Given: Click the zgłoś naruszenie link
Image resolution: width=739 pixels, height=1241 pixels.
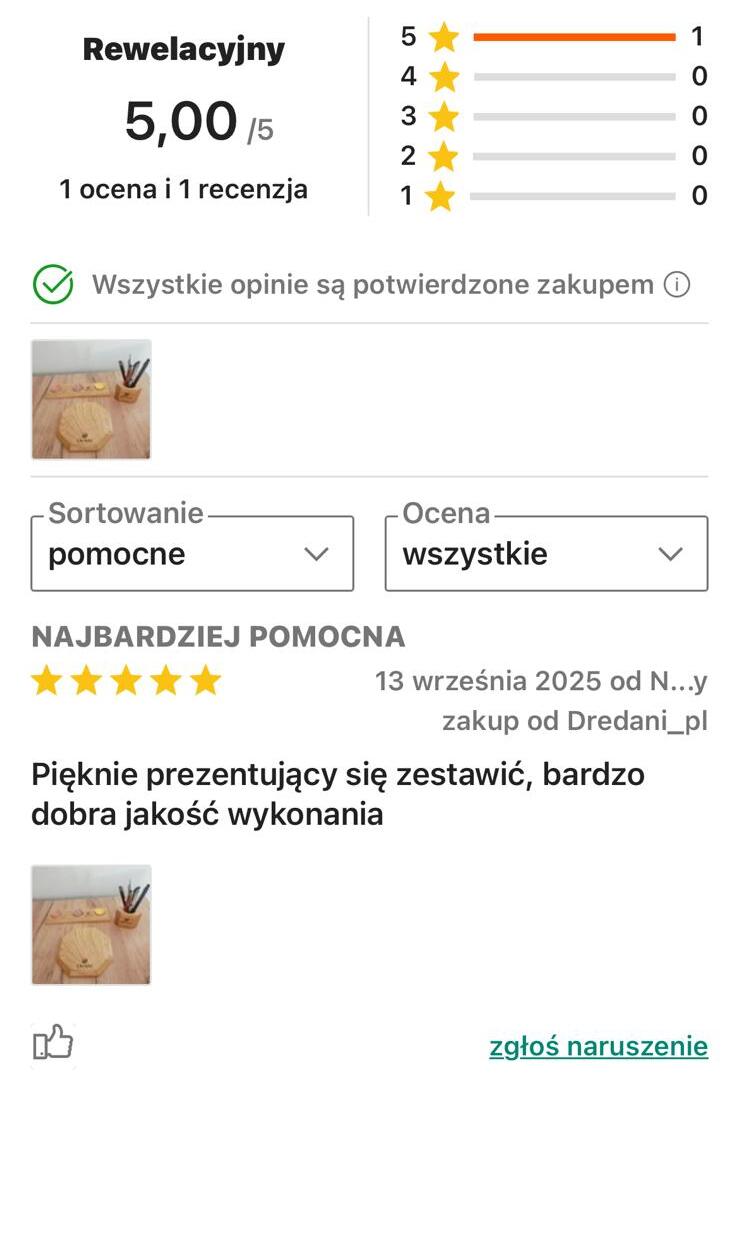Looking at the screenshot, I should tap(598, 1046).
